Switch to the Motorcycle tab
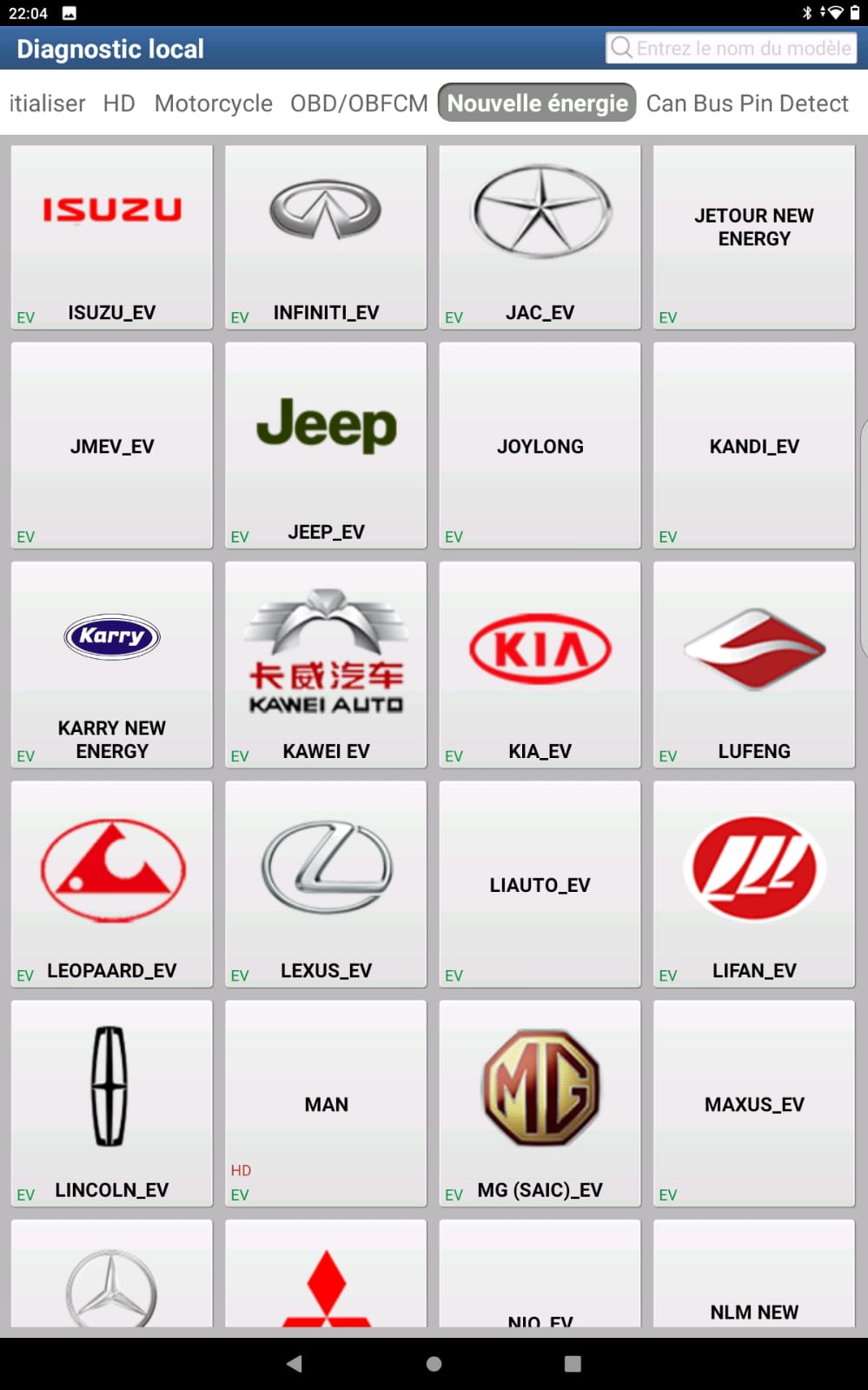This screenshot has height=1390, width=868. click(213, 103)
